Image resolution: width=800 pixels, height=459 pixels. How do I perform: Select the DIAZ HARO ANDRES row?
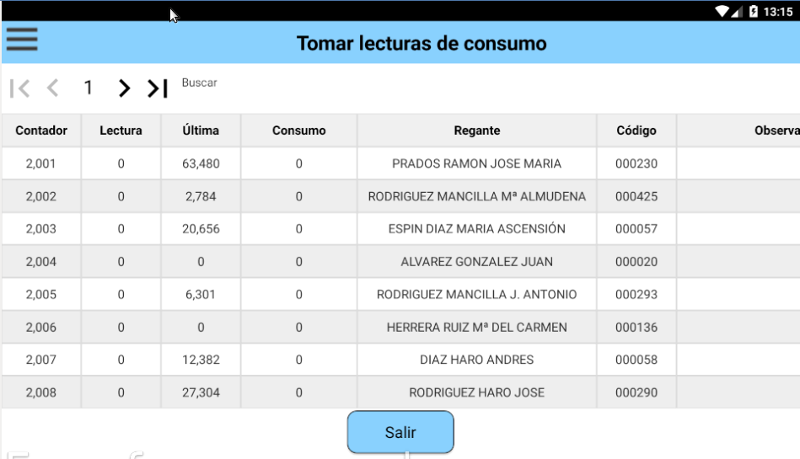(x=476, y=360)
